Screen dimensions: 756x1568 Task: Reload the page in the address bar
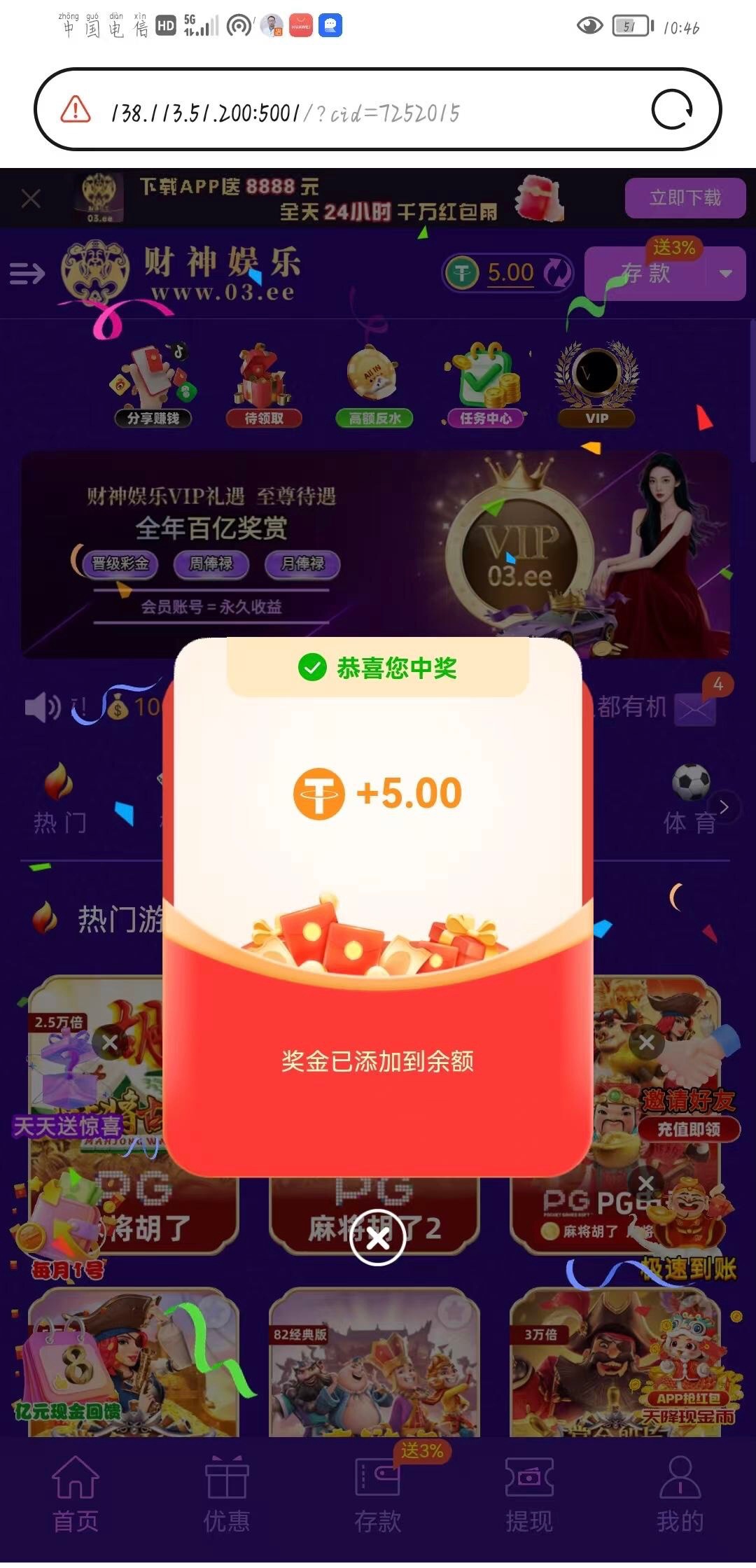[x=672, y=109]
